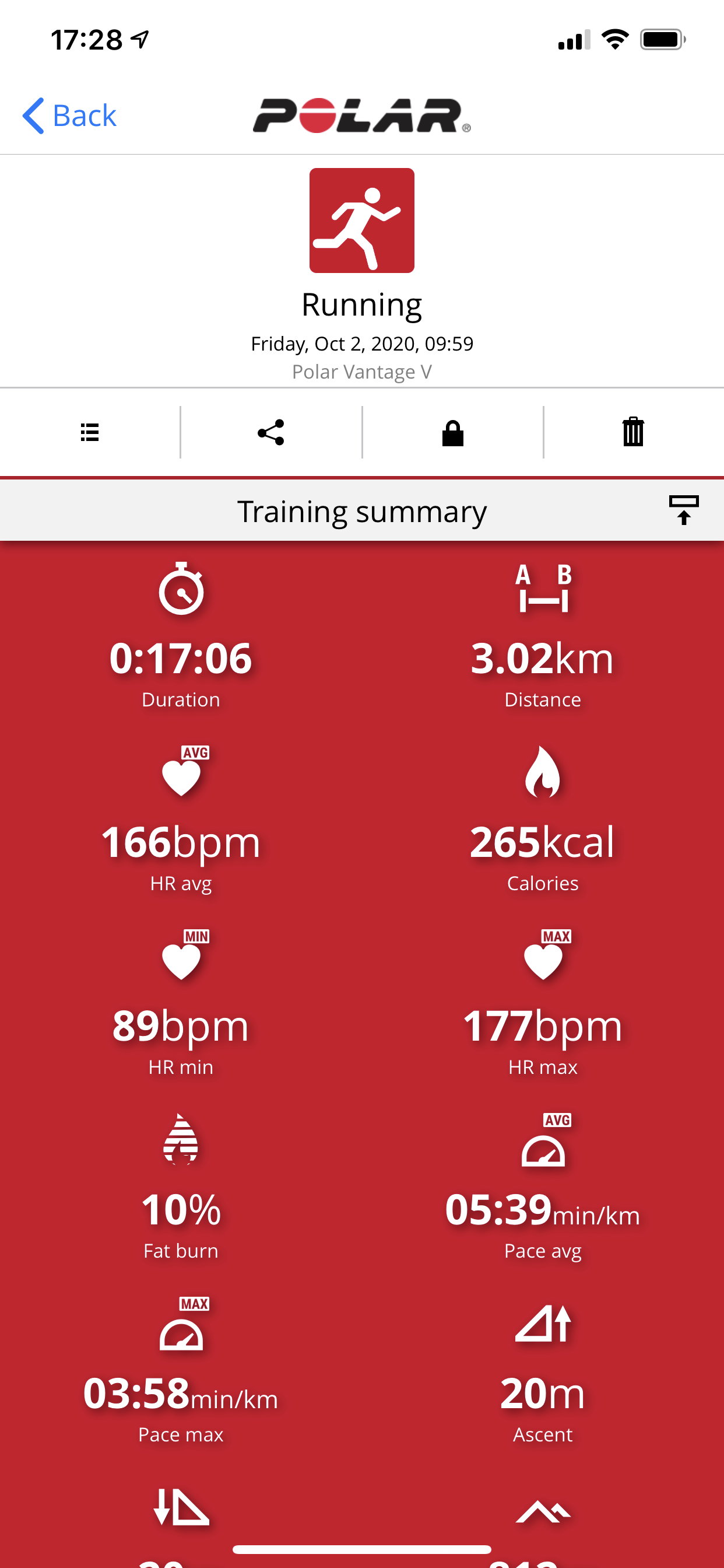
Task: Change privacy with the lock icon
Action: 453,433
